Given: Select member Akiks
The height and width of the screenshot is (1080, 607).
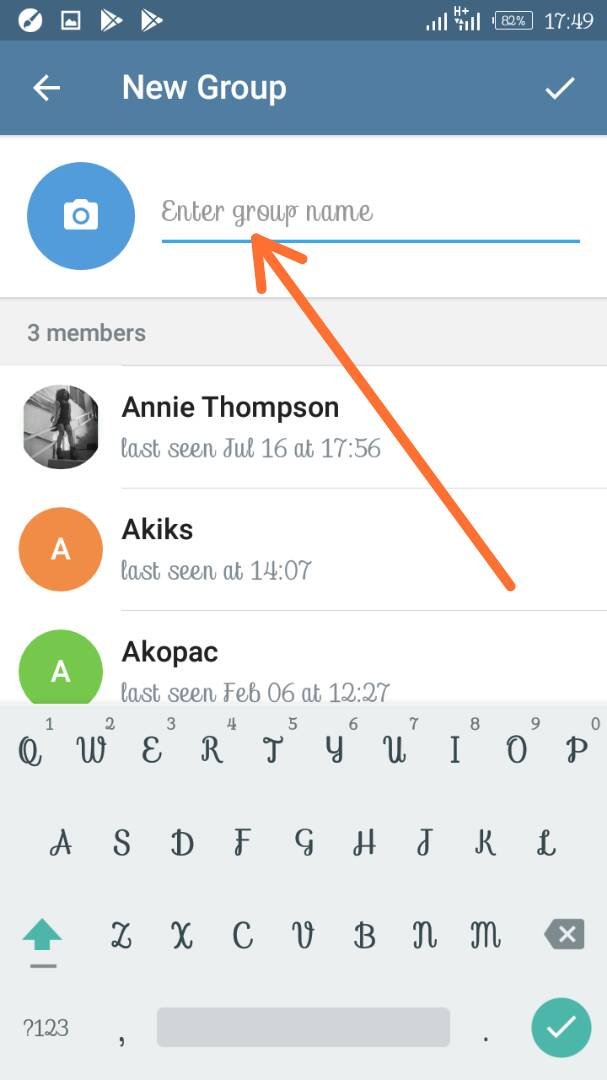Looking at the screenshot, I should (x=303, y=550).
